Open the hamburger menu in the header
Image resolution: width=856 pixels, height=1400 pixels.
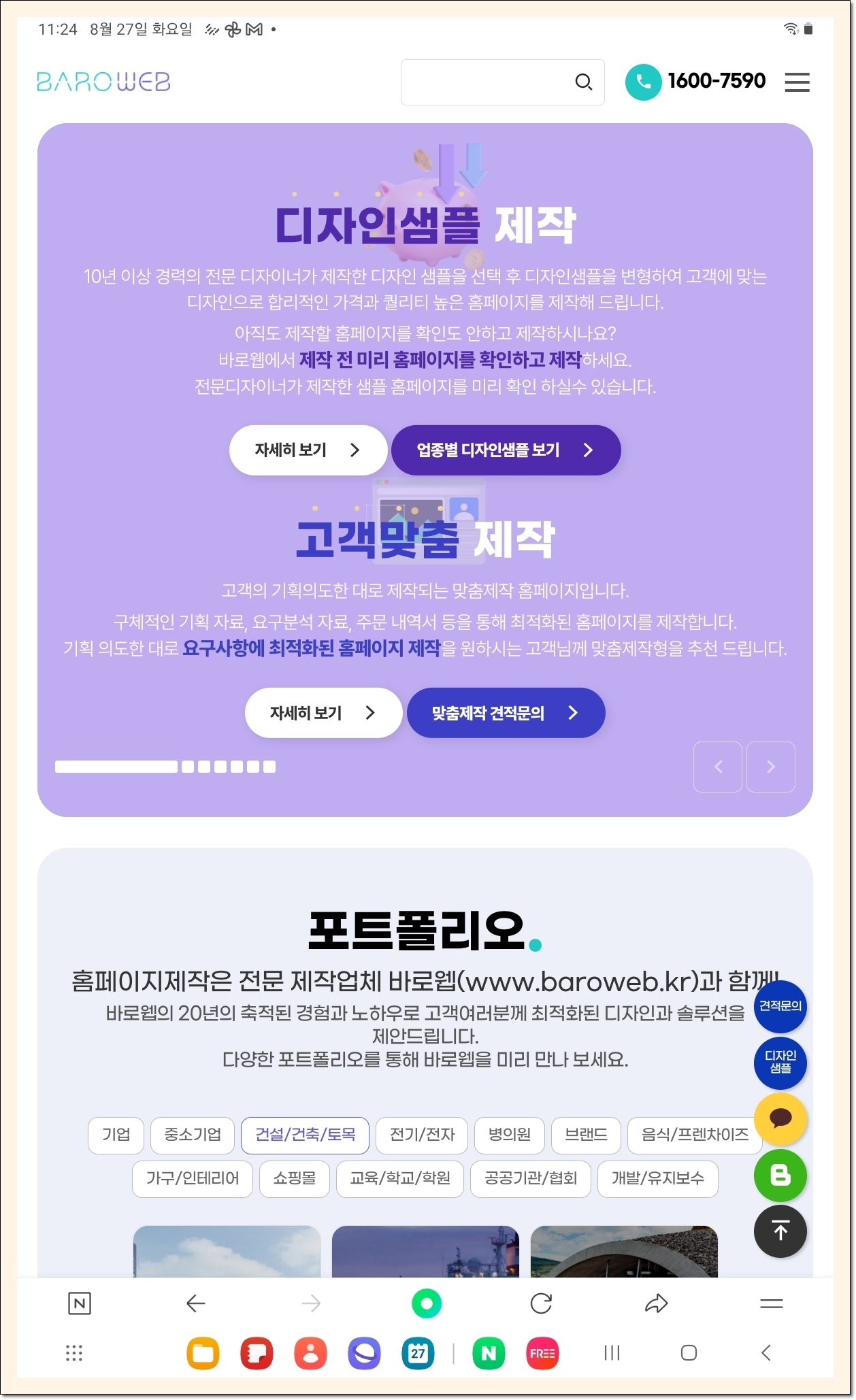point(796,82)
